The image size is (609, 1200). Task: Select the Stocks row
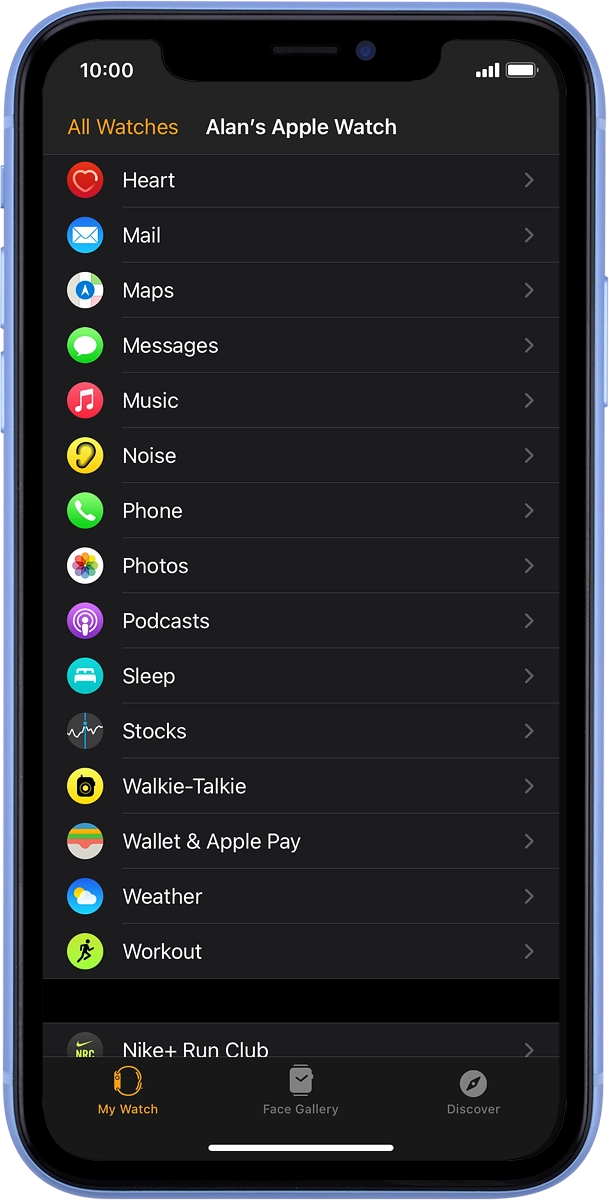coord(300,731)
